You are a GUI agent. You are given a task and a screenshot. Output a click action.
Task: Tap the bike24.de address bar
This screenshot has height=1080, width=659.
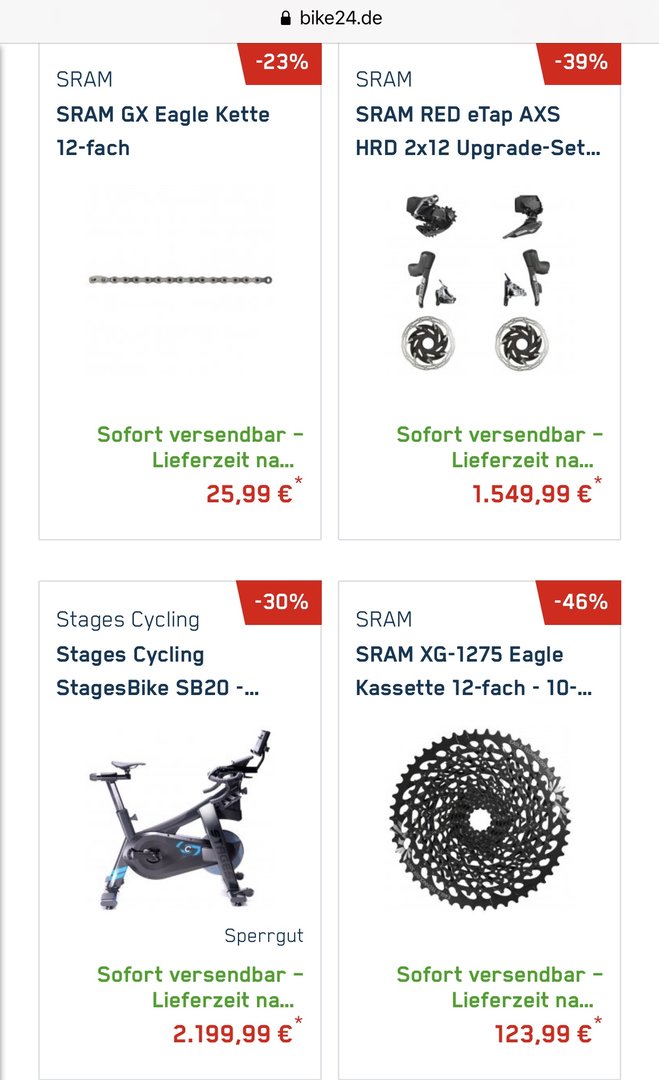[330, 18]
